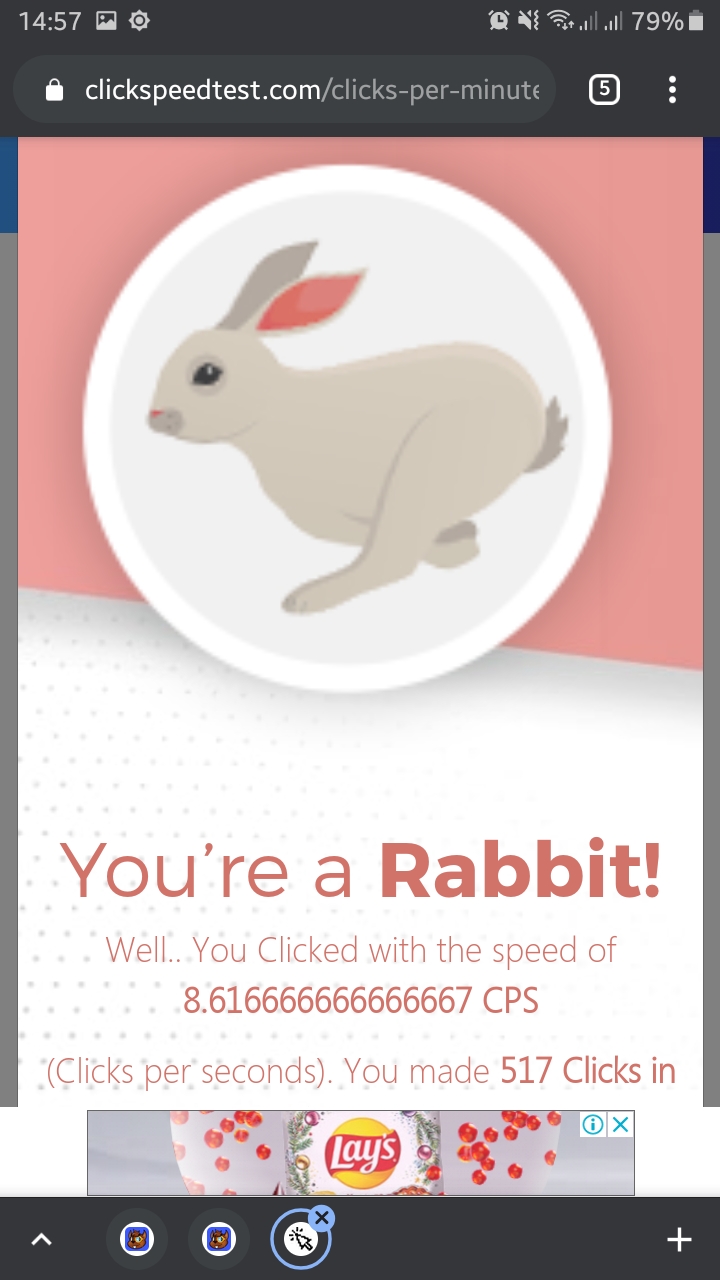Image resolution: width=720 pixels, height=1280 pixels.
Task: Close the current cursor-icon tab in the group
Action: pyautogui.click(x=321, y=1217)
